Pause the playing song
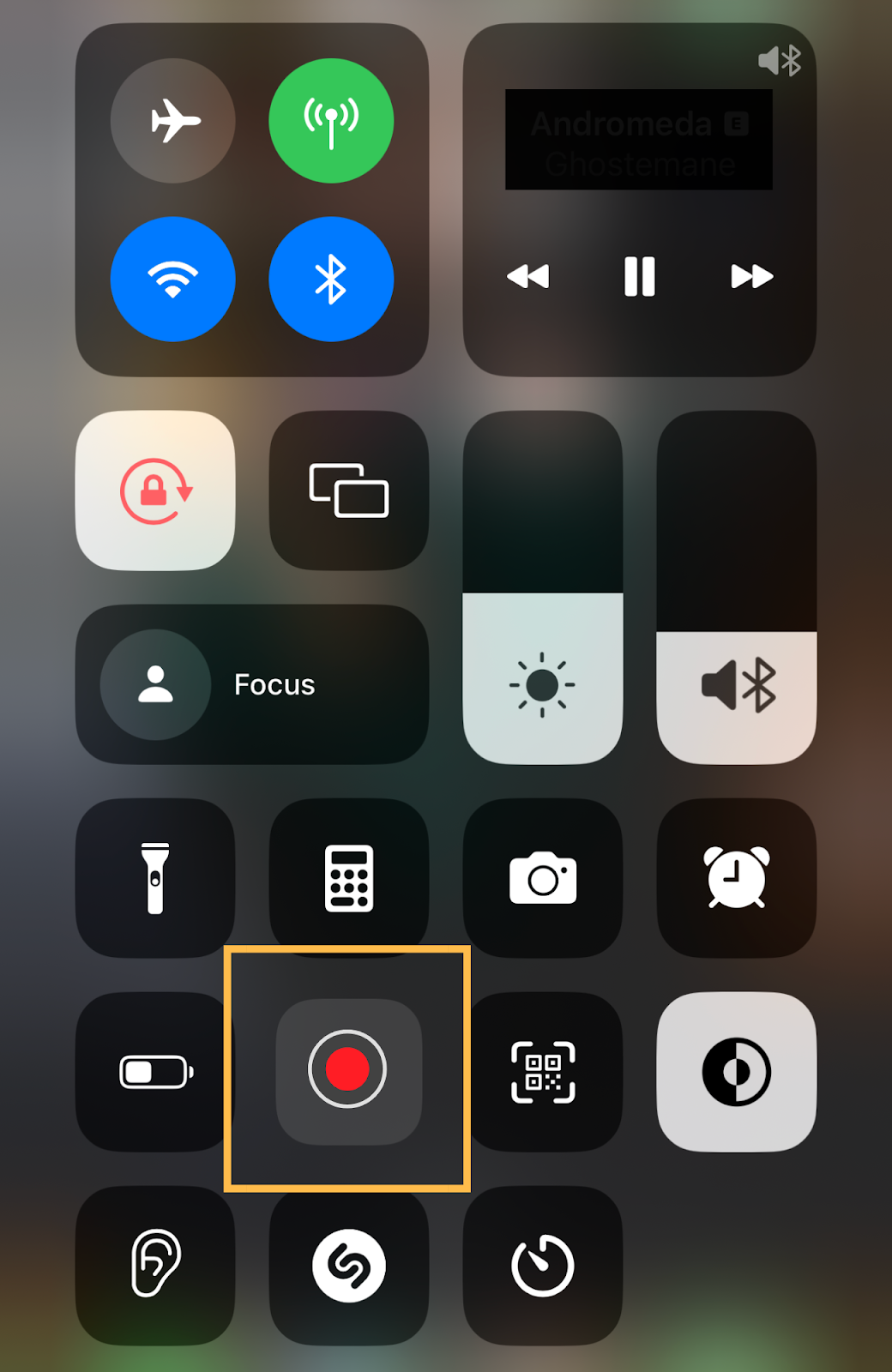892x1372 pixels. 640,276
